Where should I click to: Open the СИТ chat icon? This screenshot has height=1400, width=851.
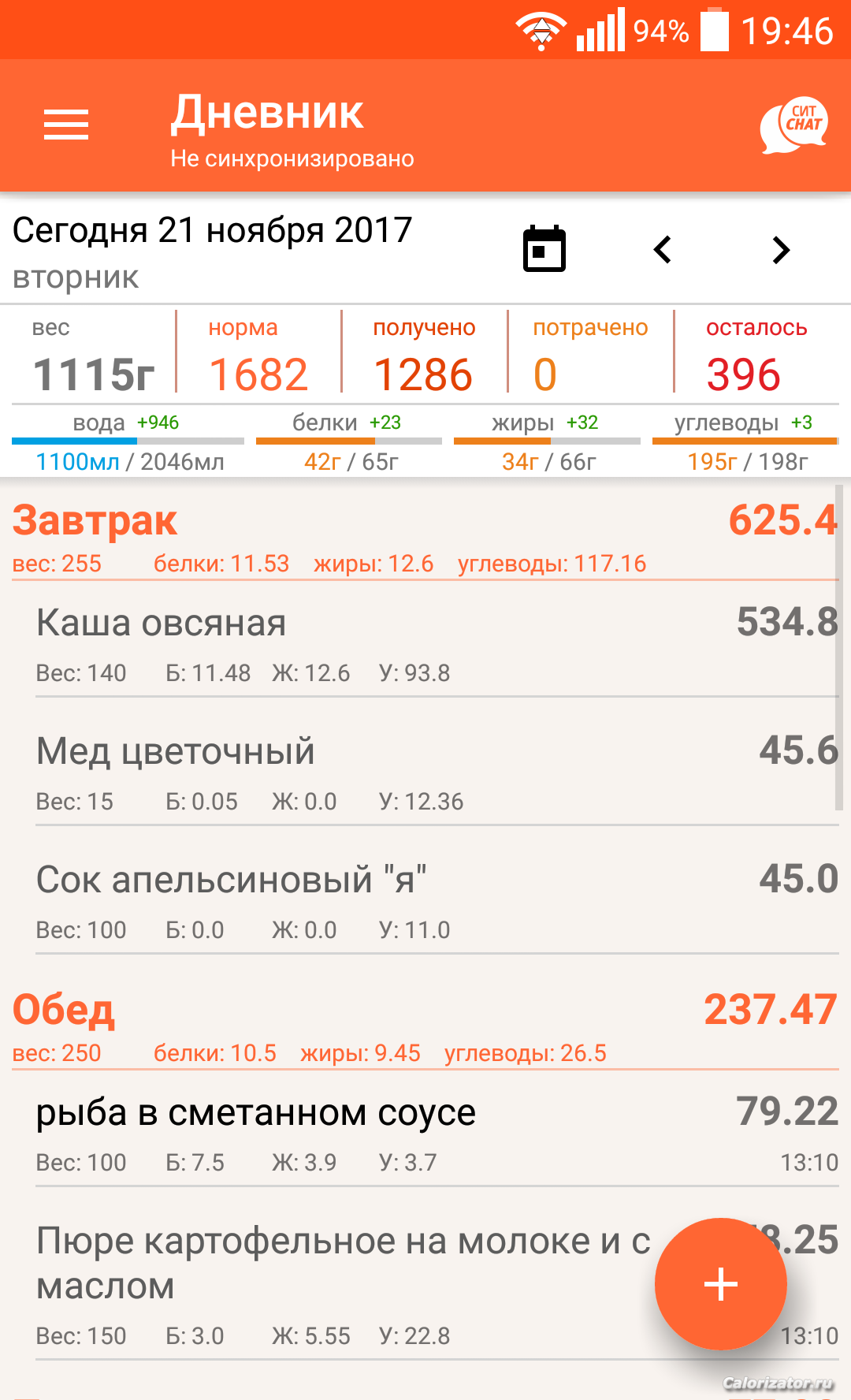794,125
